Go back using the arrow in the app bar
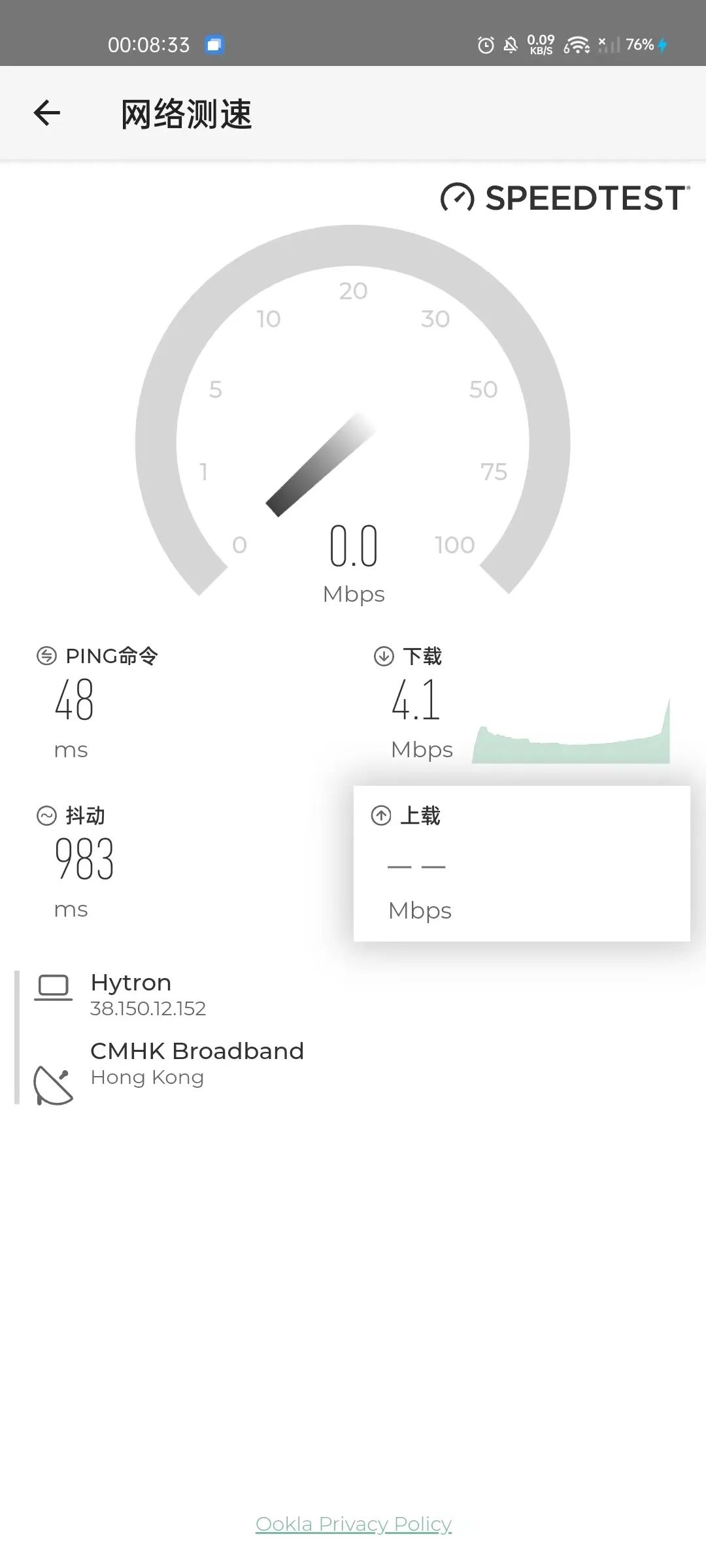Screen dimensions: 706x1568 [47, 113]
